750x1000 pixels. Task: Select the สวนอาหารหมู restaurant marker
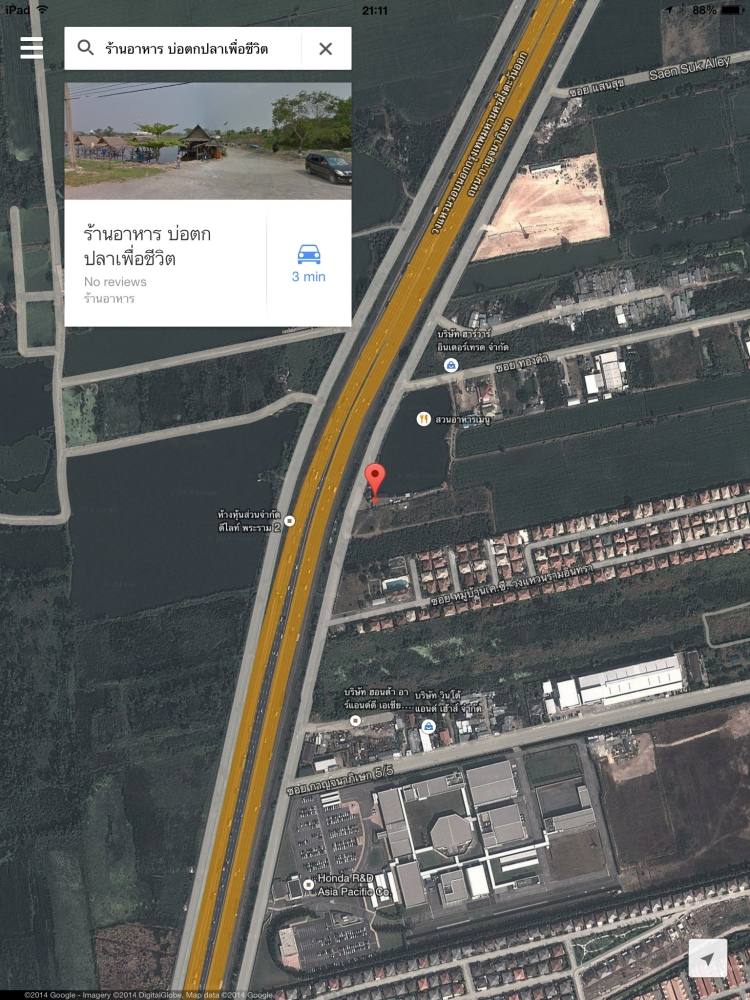(x=424, y=419)
